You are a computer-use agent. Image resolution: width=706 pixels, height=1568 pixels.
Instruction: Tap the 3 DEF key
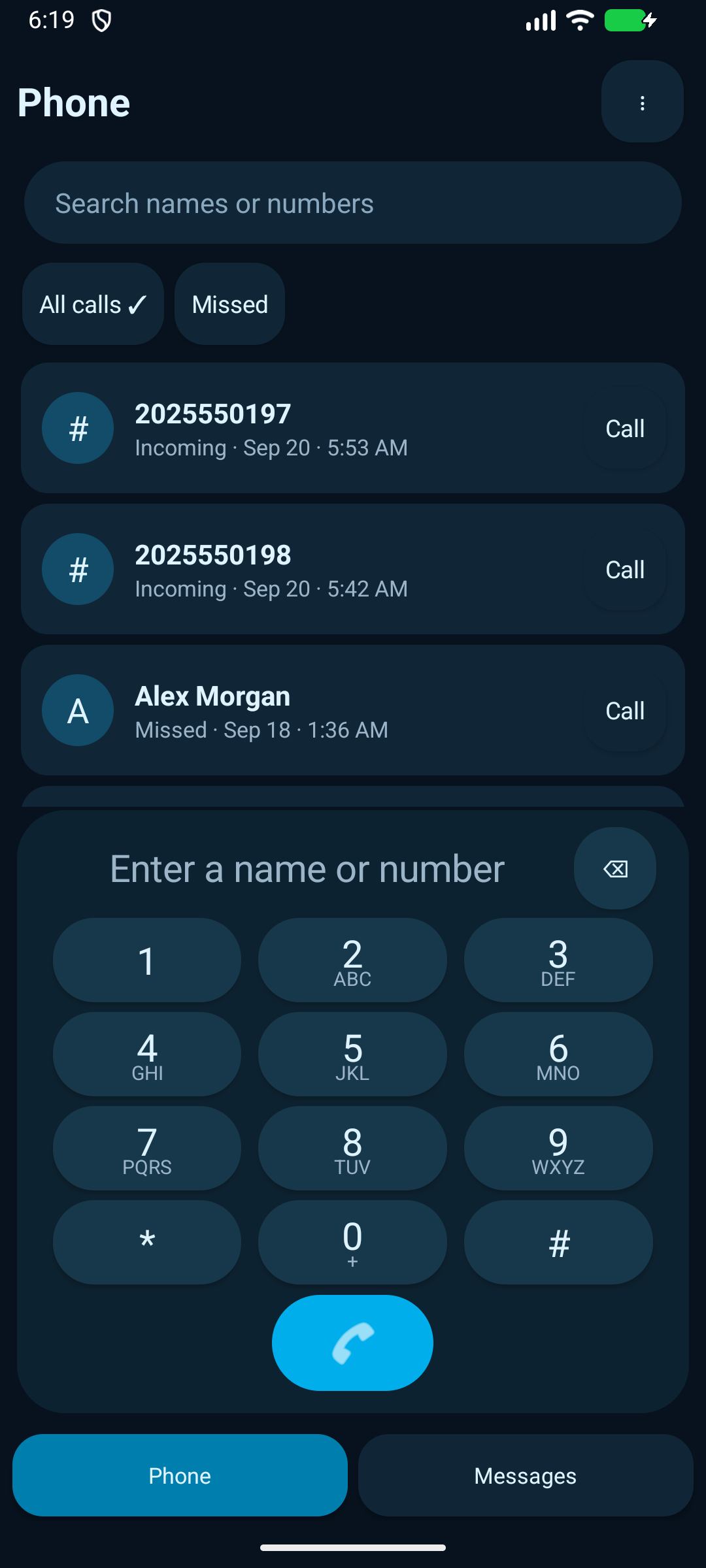558,960
